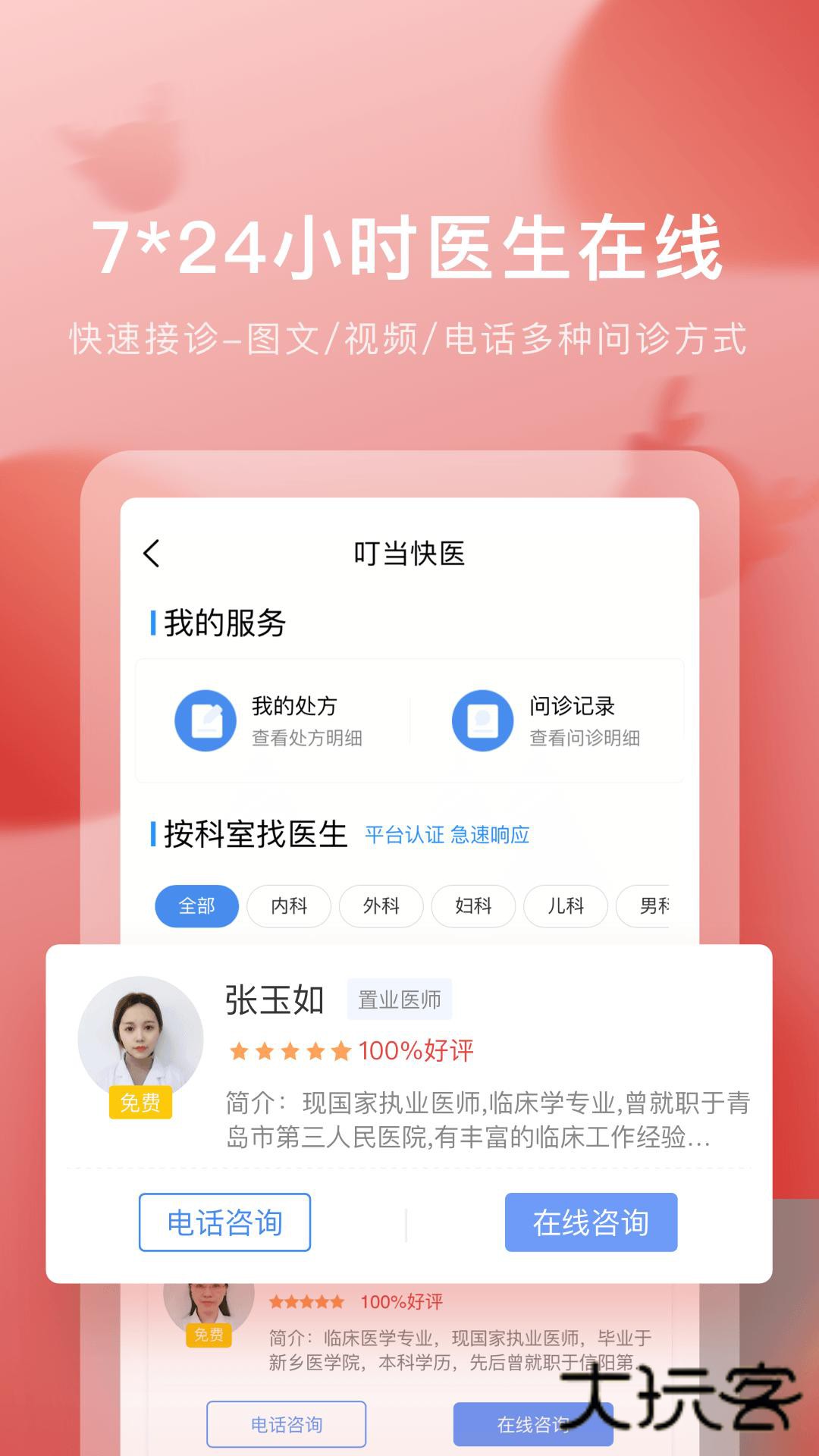Viewport: 819px width, 1456px height.
Task: Select the 内科 department filter
Action: tap(288, 906)
